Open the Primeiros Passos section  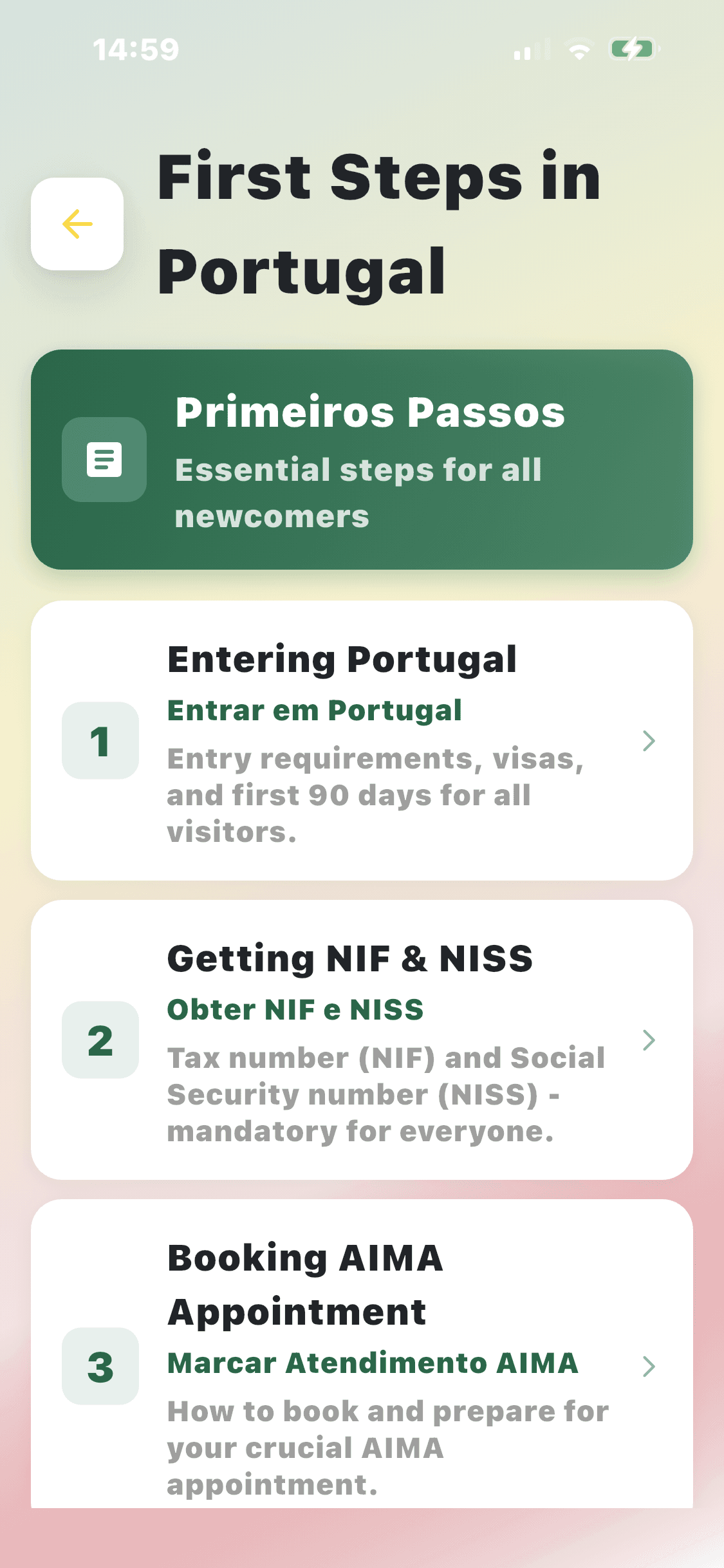[x=362, y=458]
